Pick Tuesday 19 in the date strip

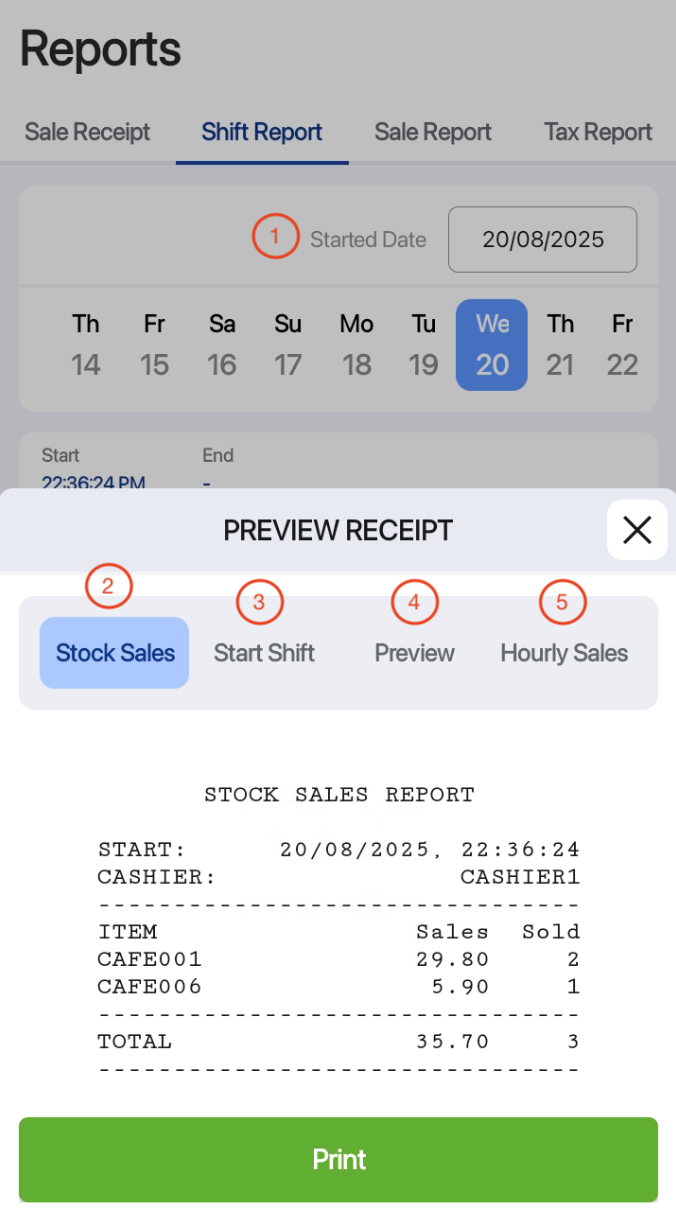[424, 345]
